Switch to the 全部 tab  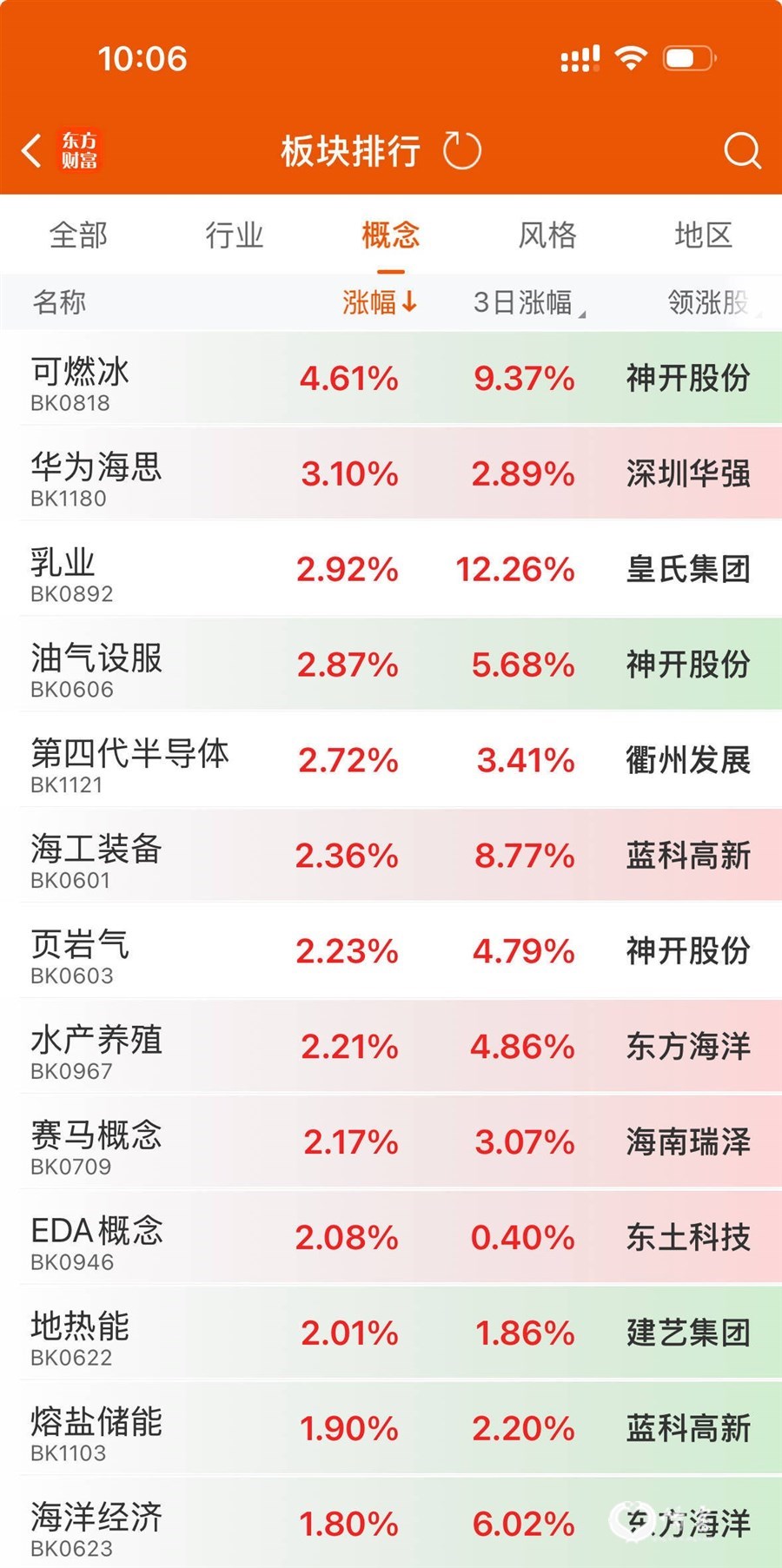[78, 235]
